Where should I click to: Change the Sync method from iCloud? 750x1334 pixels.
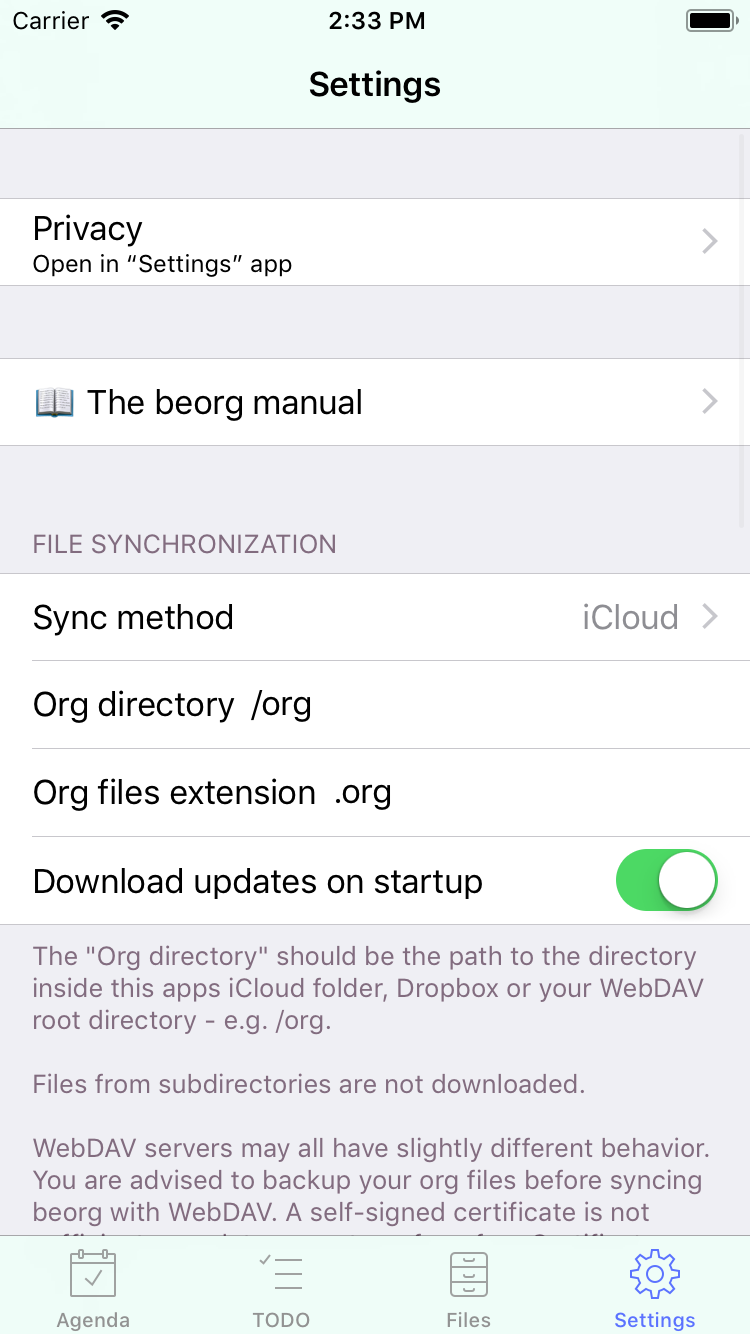tap(375, 617)
